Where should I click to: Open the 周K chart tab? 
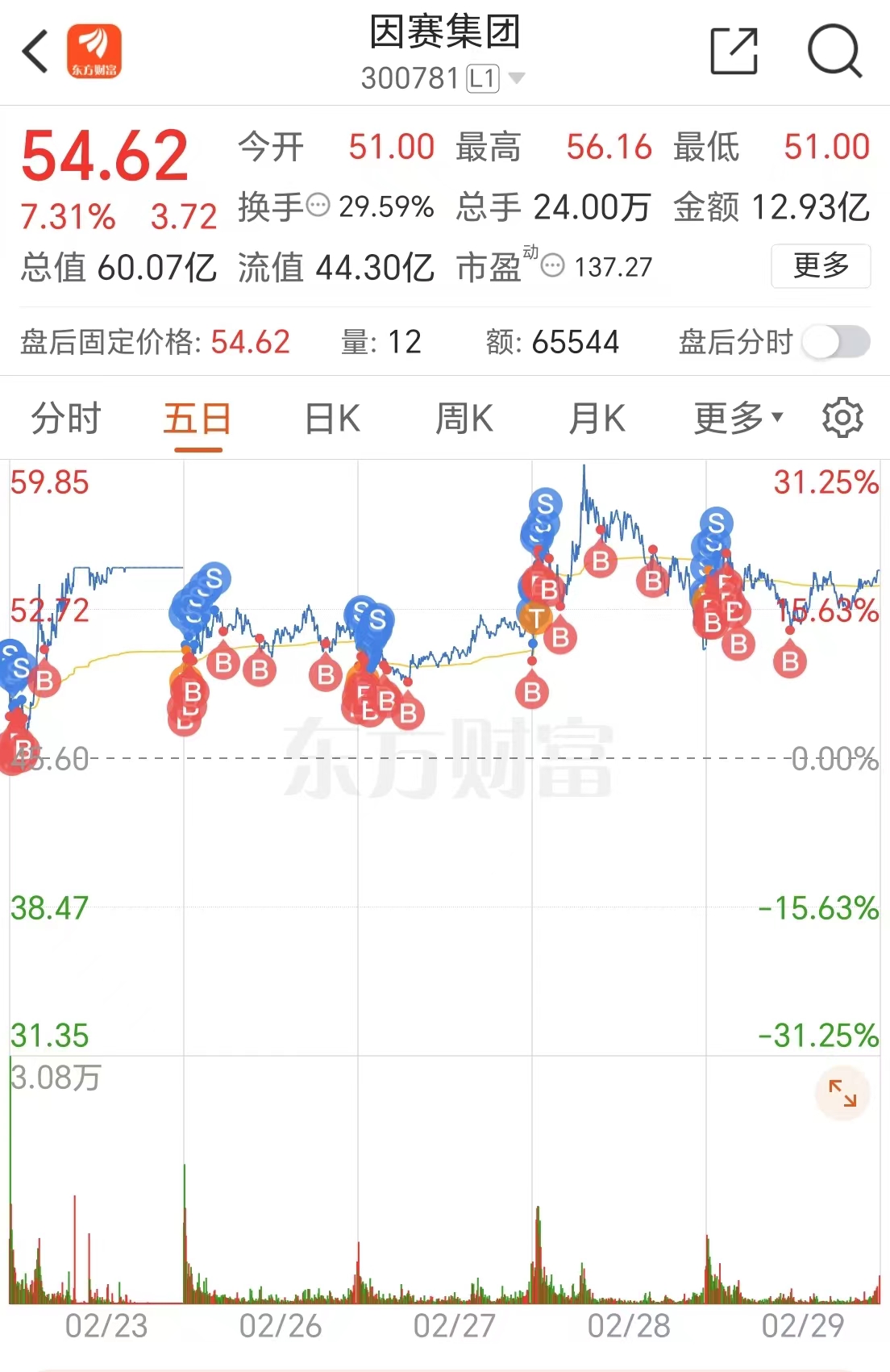click(464, 419)
